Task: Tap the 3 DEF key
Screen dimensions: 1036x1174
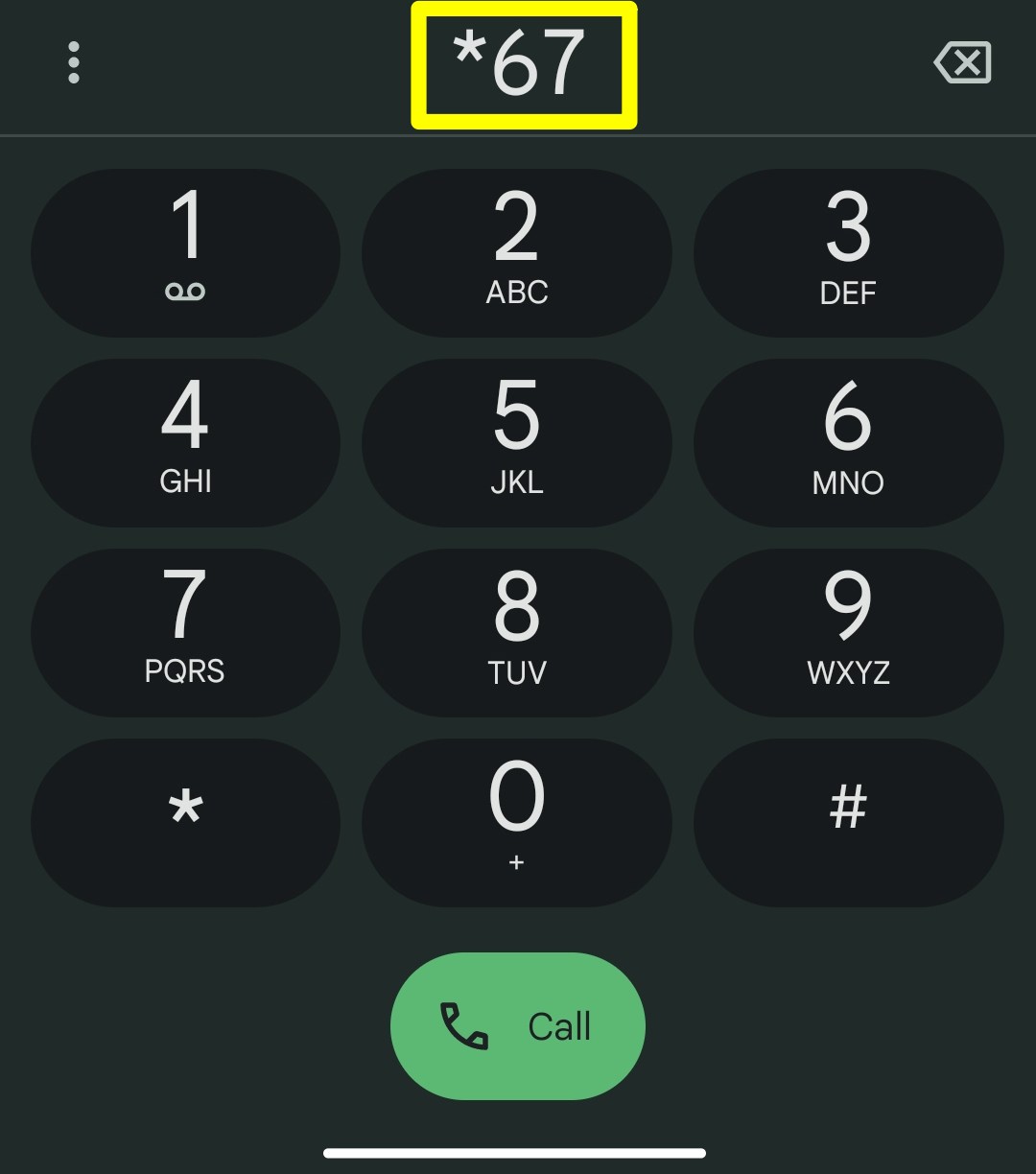Action: point(848,251)
